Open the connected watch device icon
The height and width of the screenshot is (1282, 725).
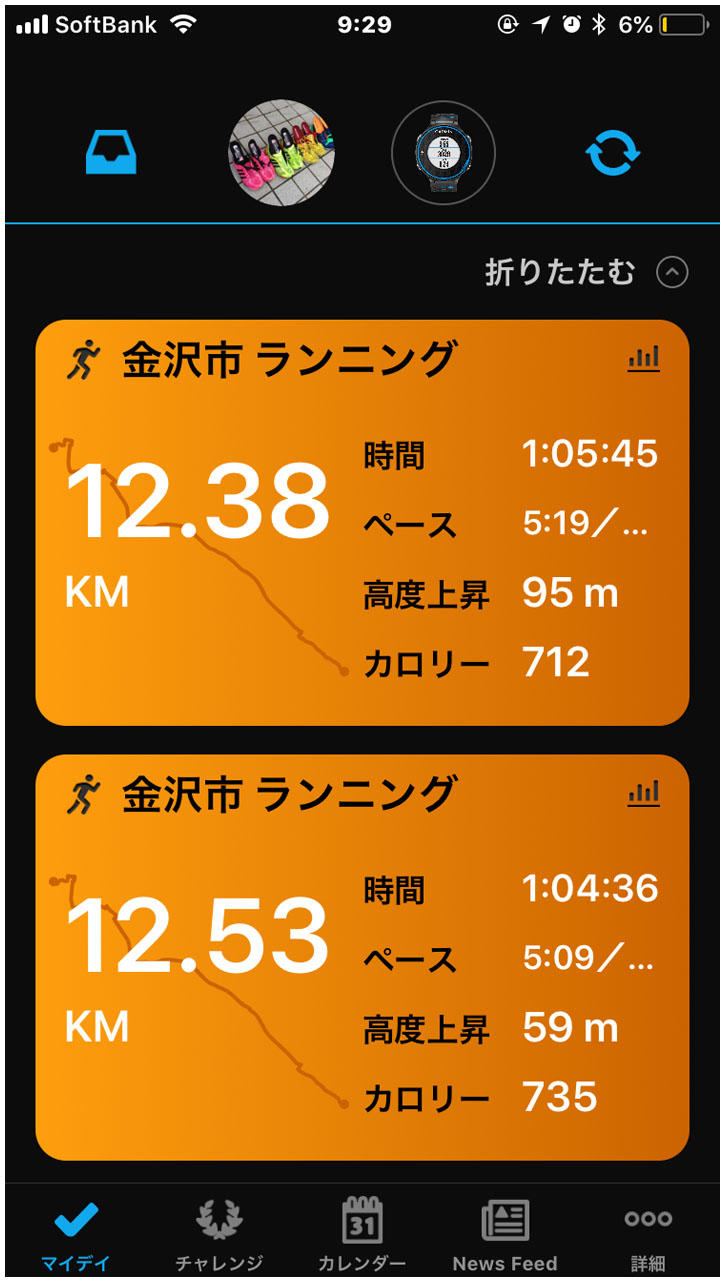pos(443,152)
